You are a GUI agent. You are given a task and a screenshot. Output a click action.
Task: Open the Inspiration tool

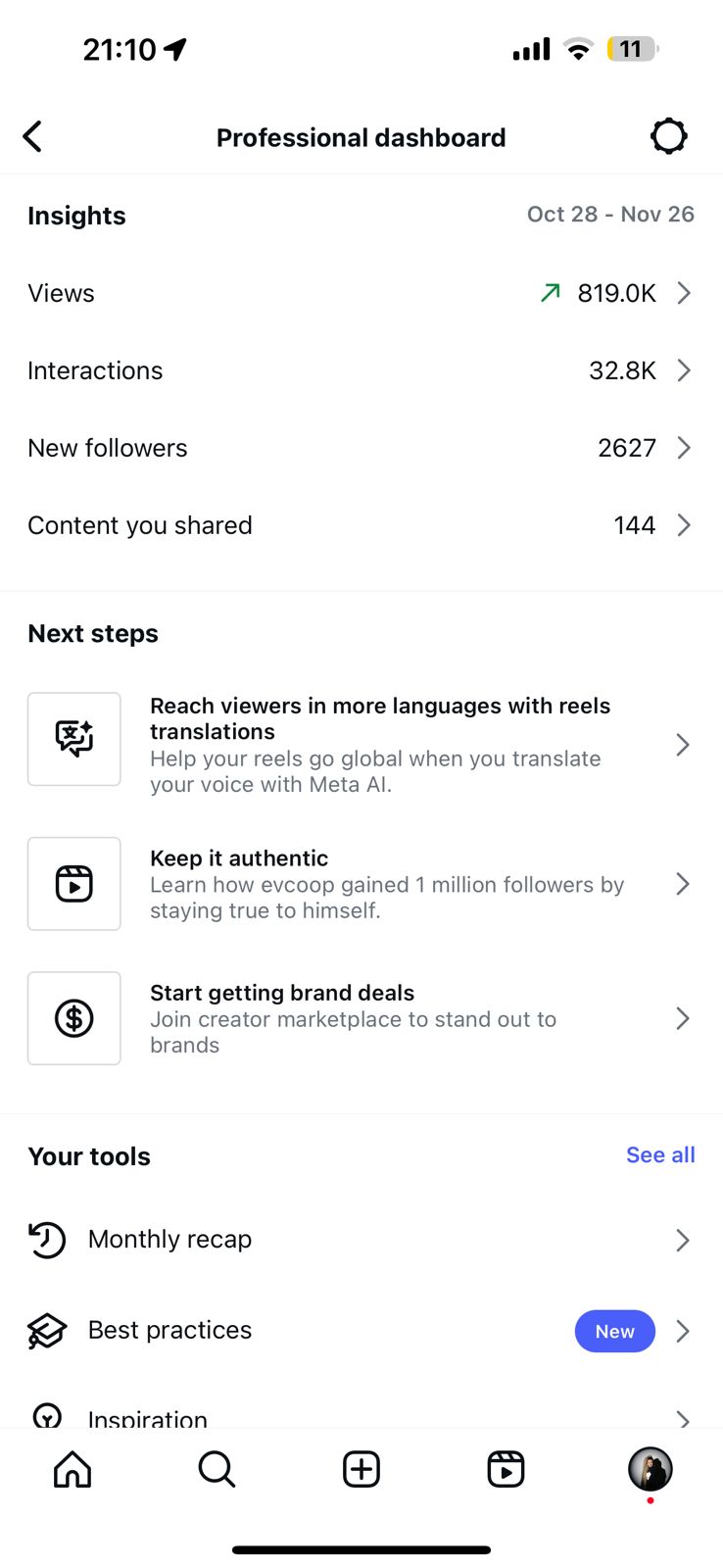(x=361, y=1414)
